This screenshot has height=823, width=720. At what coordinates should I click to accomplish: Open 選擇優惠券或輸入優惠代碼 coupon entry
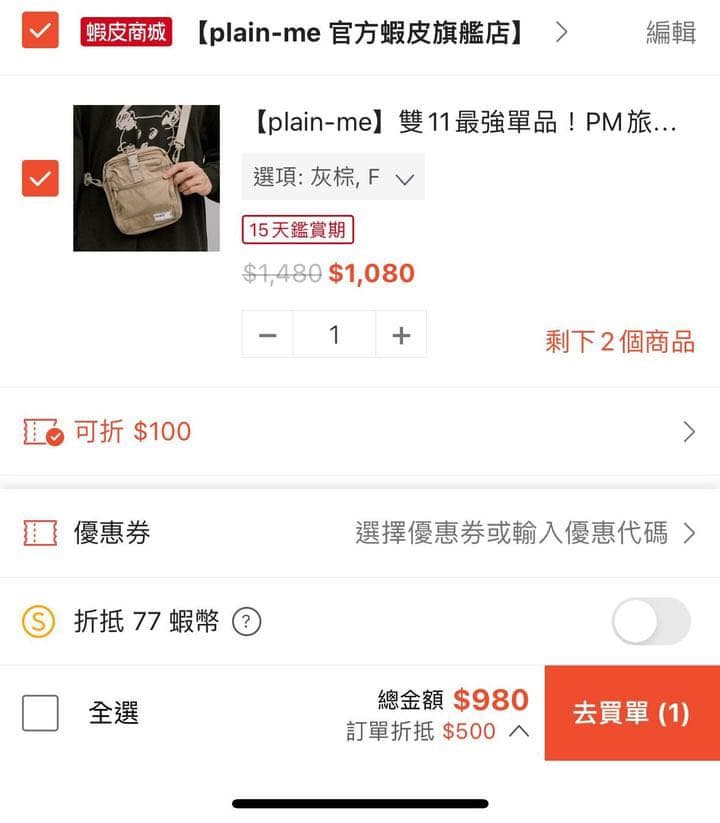(512, 533)
